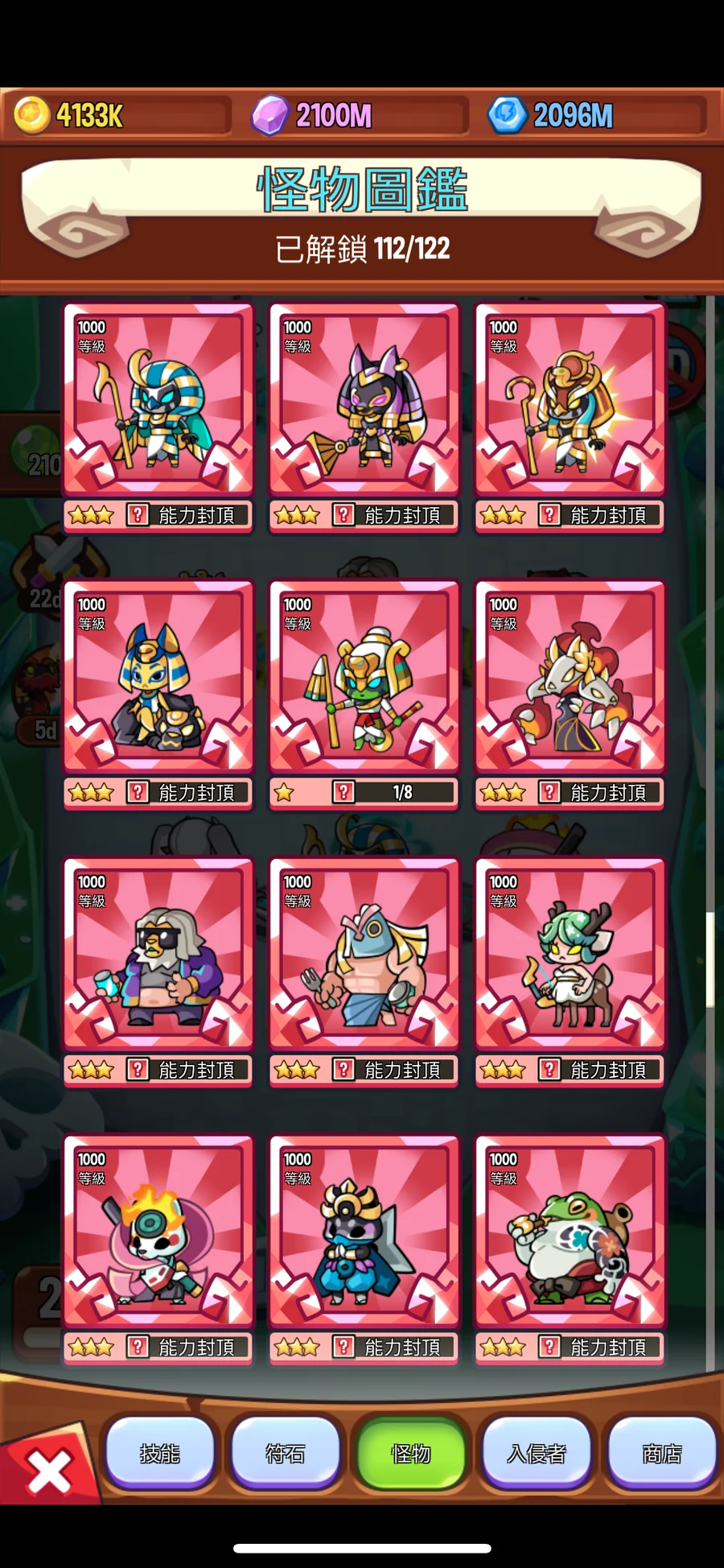Viewport: 724px width, 1568px height.
Task: Open the muscular fish-head monster card
Action: point(364,954)
